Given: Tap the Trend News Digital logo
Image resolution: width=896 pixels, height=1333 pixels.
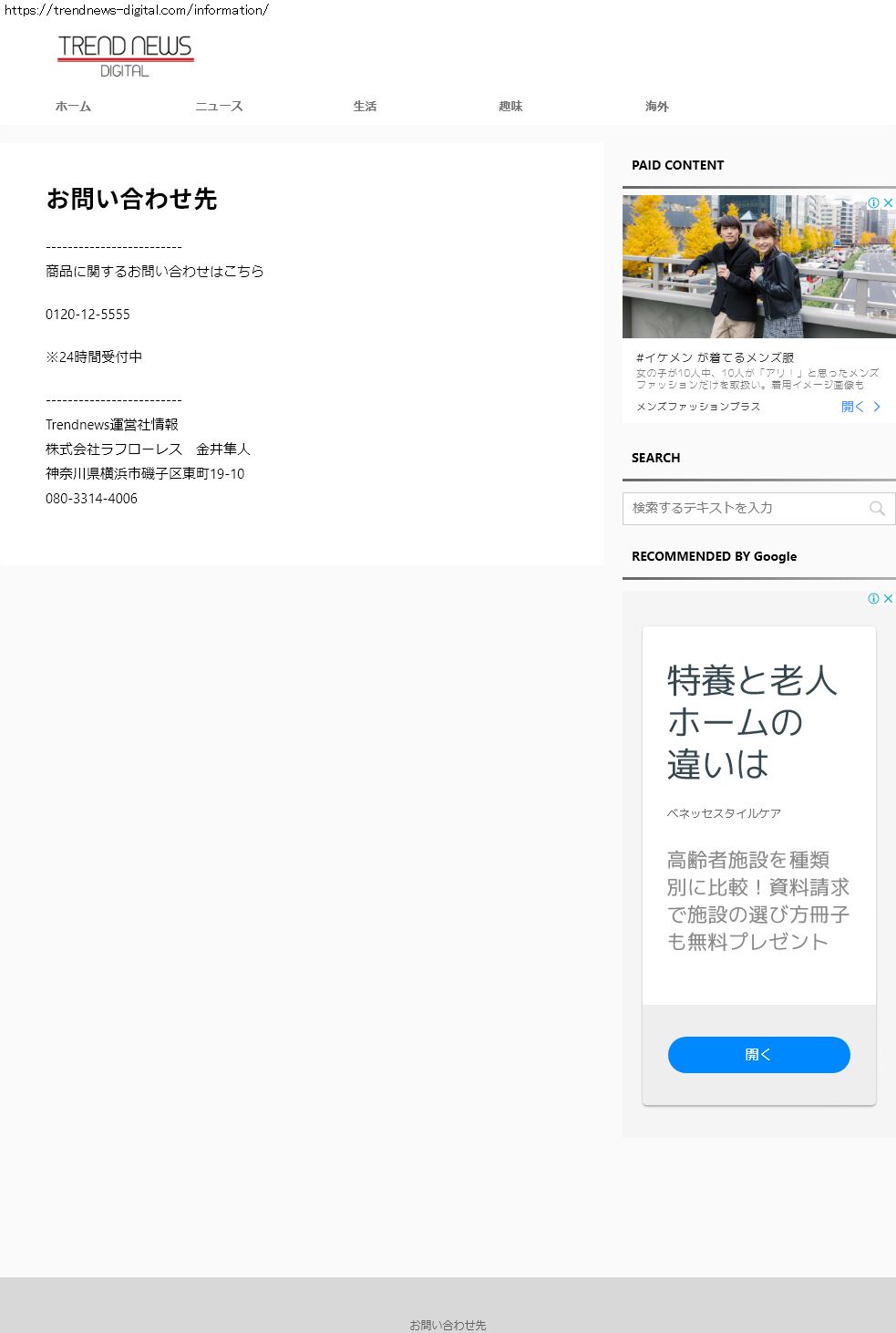Looking at the screenshot, I should [x=125, y=56].
